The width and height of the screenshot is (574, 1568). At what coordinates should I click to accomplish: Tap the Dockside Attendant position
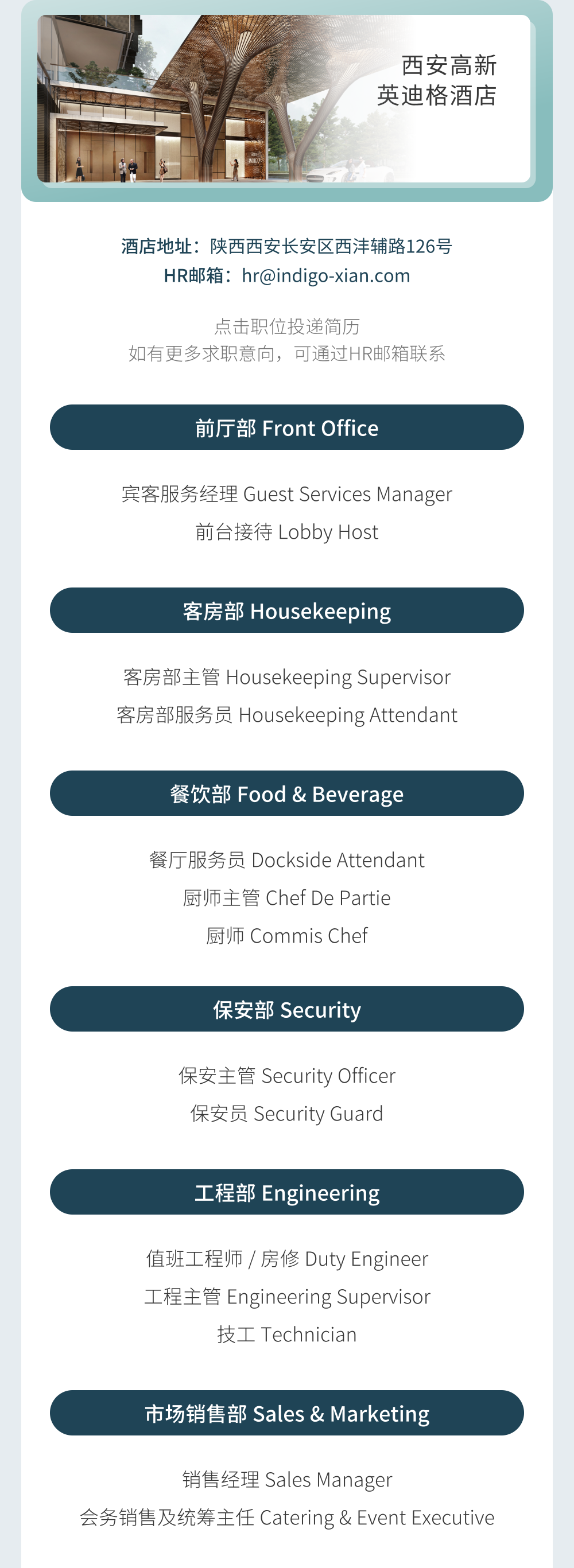point(286,859)
